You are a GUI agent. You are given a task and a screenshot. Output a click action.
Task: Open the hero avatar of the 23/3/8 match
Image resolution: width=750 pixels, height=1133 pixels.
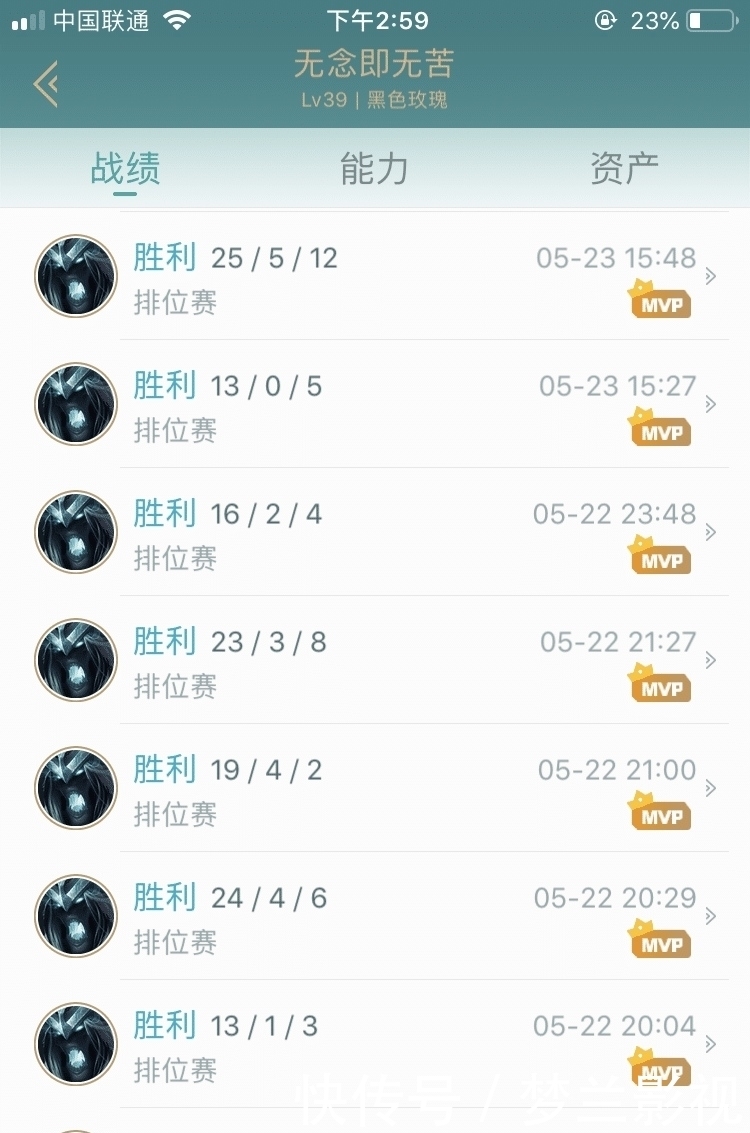pos(76,660)
